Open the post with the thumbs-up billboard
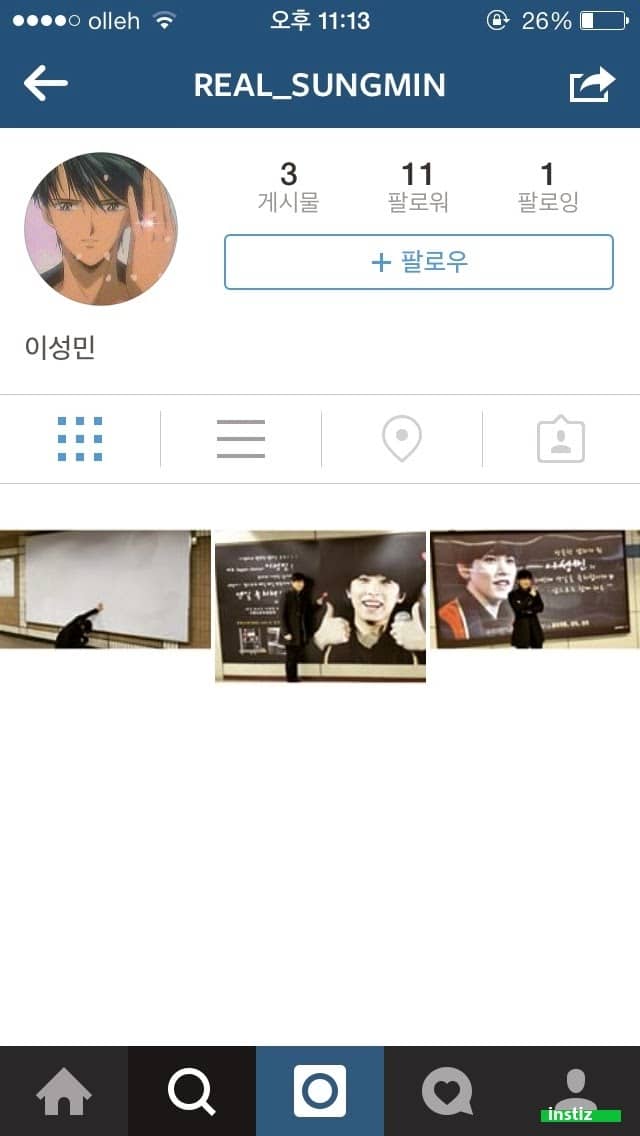This screenshot has width=640, height=1136. click(x=320, y=606)
